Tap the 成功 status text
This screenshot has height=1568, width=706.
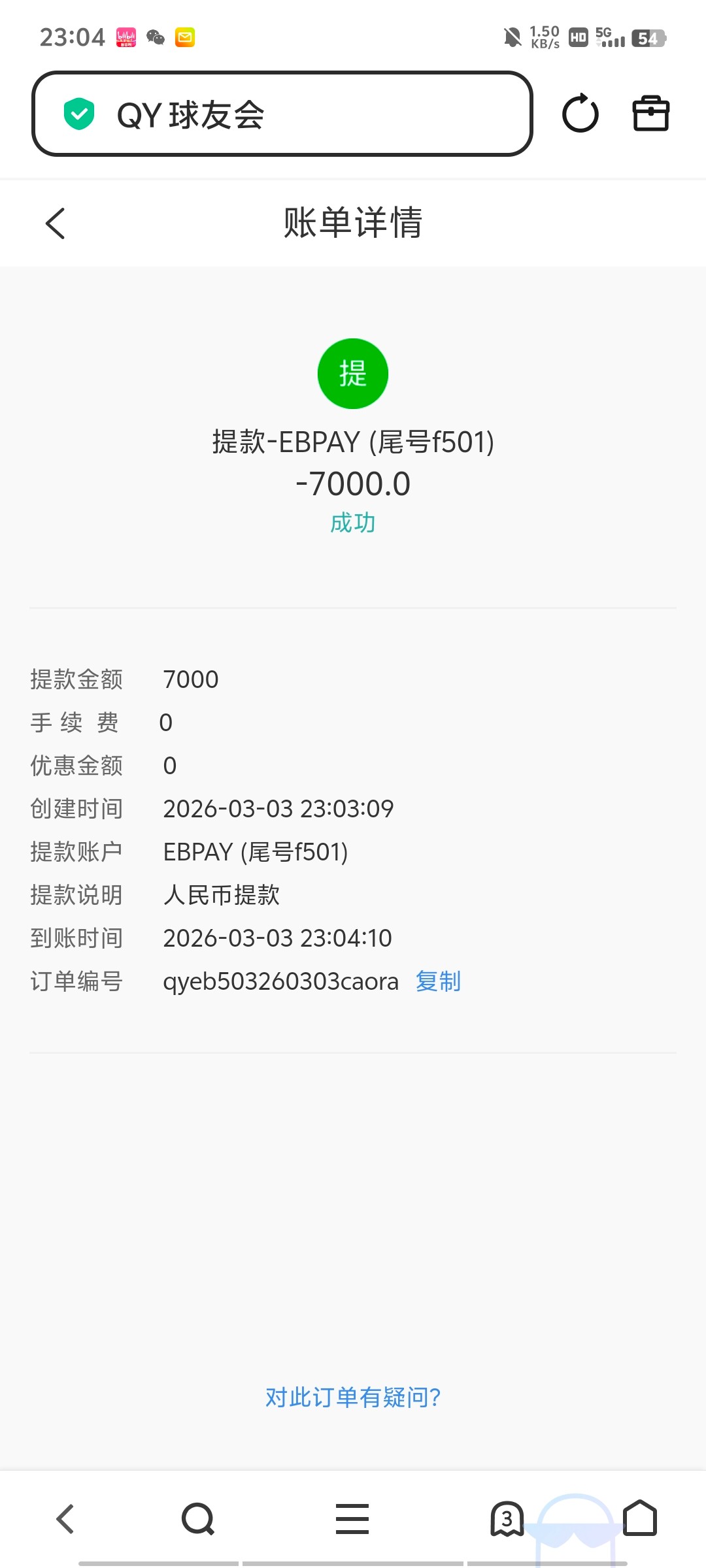352,522
